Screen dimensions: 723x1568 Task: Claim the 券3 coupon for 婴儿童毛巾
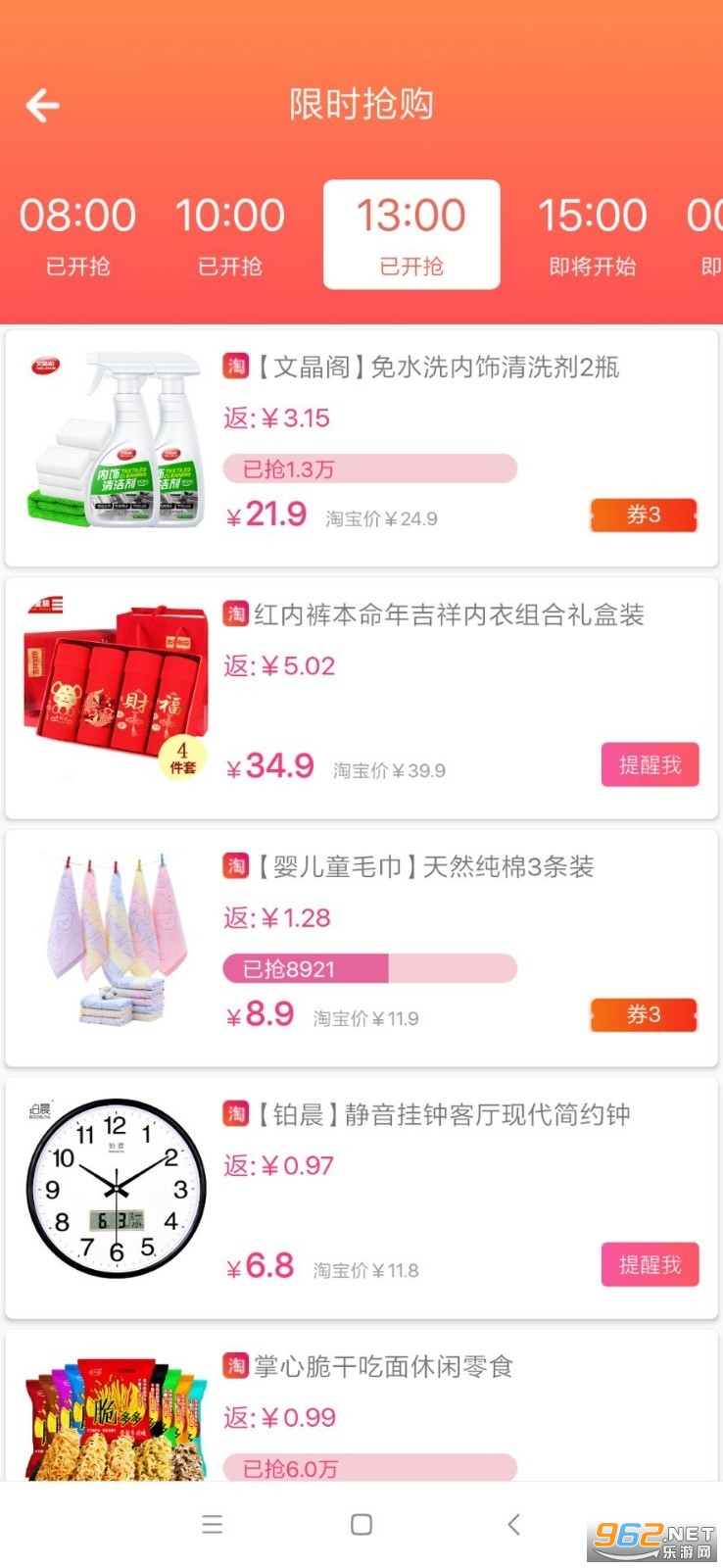click(x=643, y=1014)
